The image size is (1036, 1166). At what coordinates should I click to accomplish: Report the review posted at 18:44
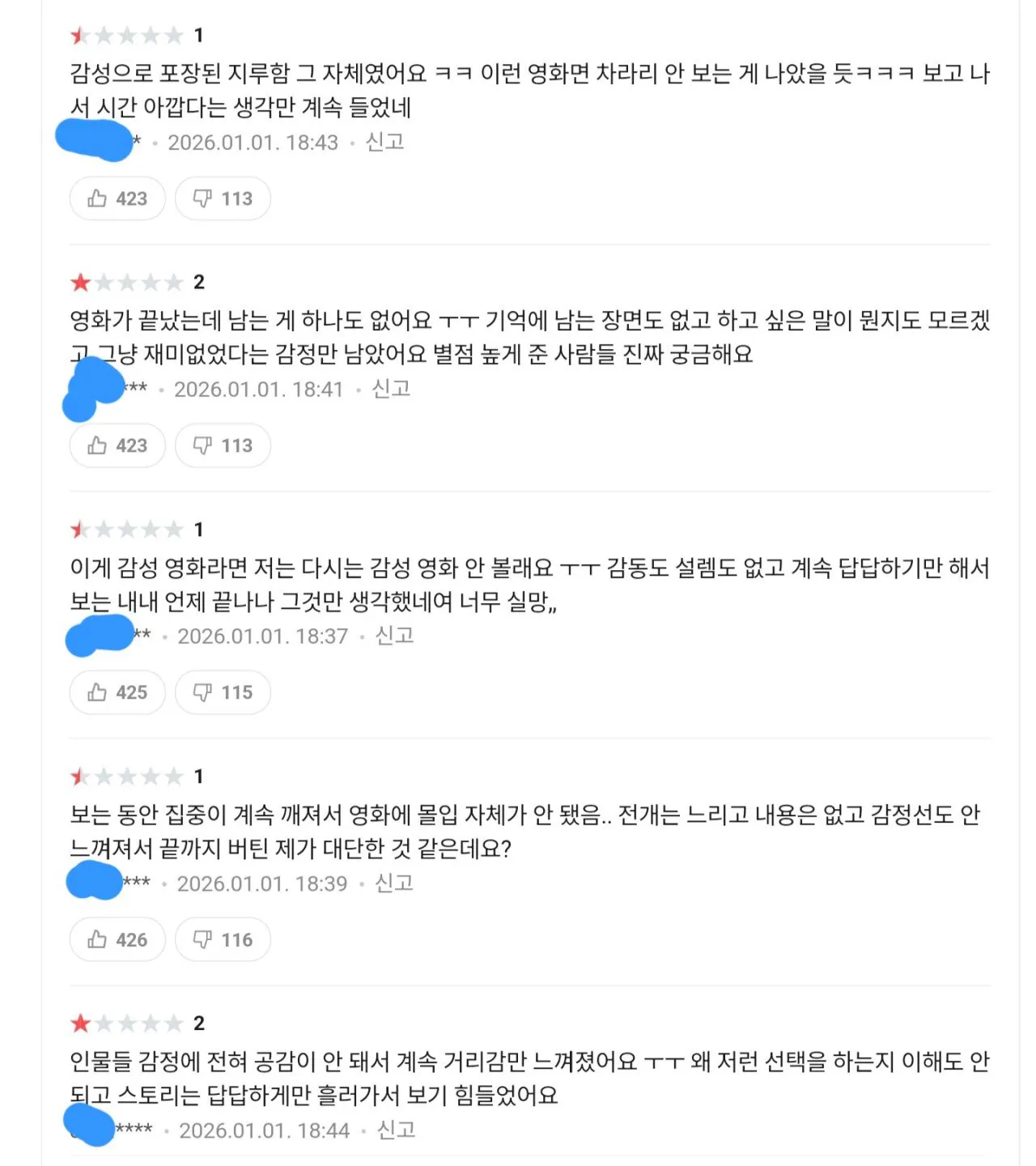396,1130
